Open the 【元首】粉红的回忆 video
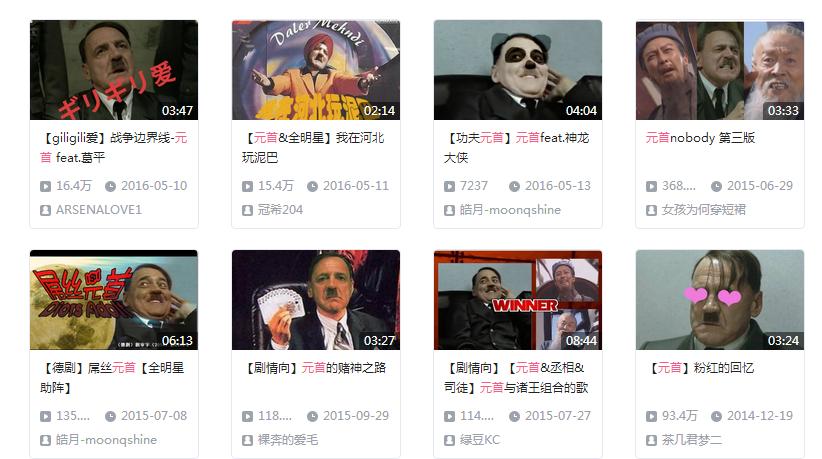The image size is (822, 459). [x=719, y=300]
